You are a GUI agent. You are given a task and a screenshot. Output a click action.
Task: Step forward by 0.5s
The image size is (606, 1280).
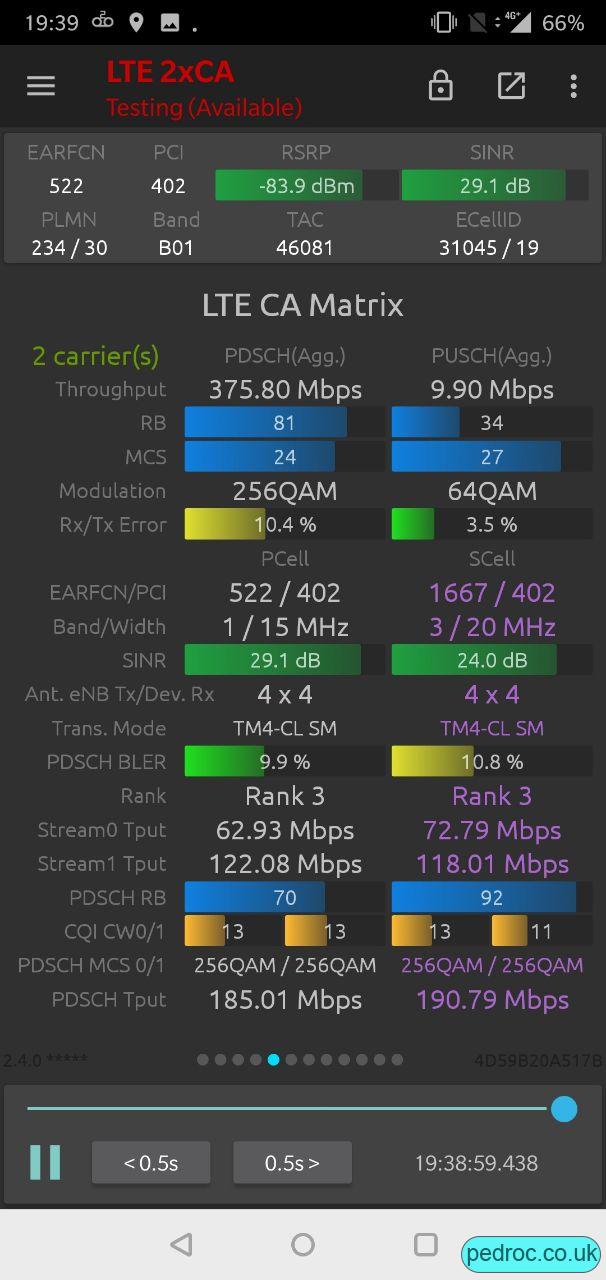[x=292, y=1163]
